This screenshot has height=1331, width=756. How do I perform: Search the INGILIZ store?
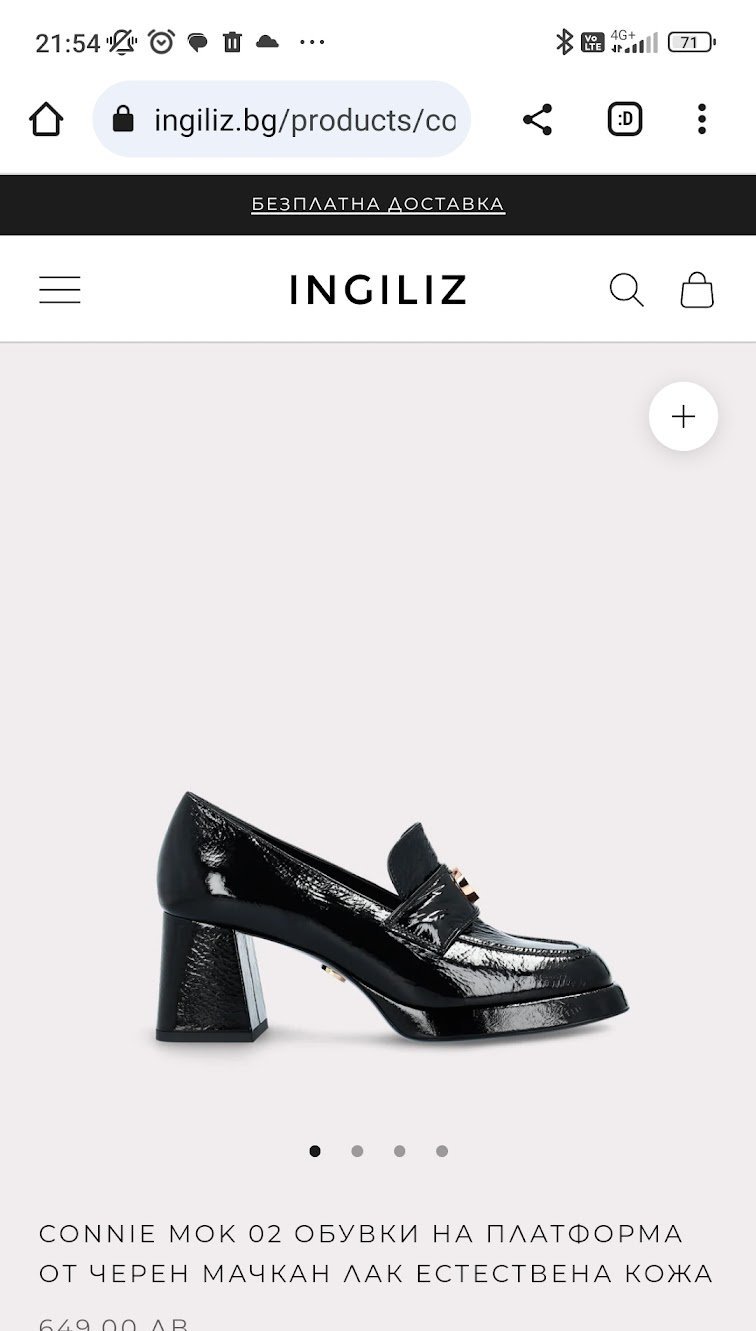pyautogui.click(x=626, y=290)
